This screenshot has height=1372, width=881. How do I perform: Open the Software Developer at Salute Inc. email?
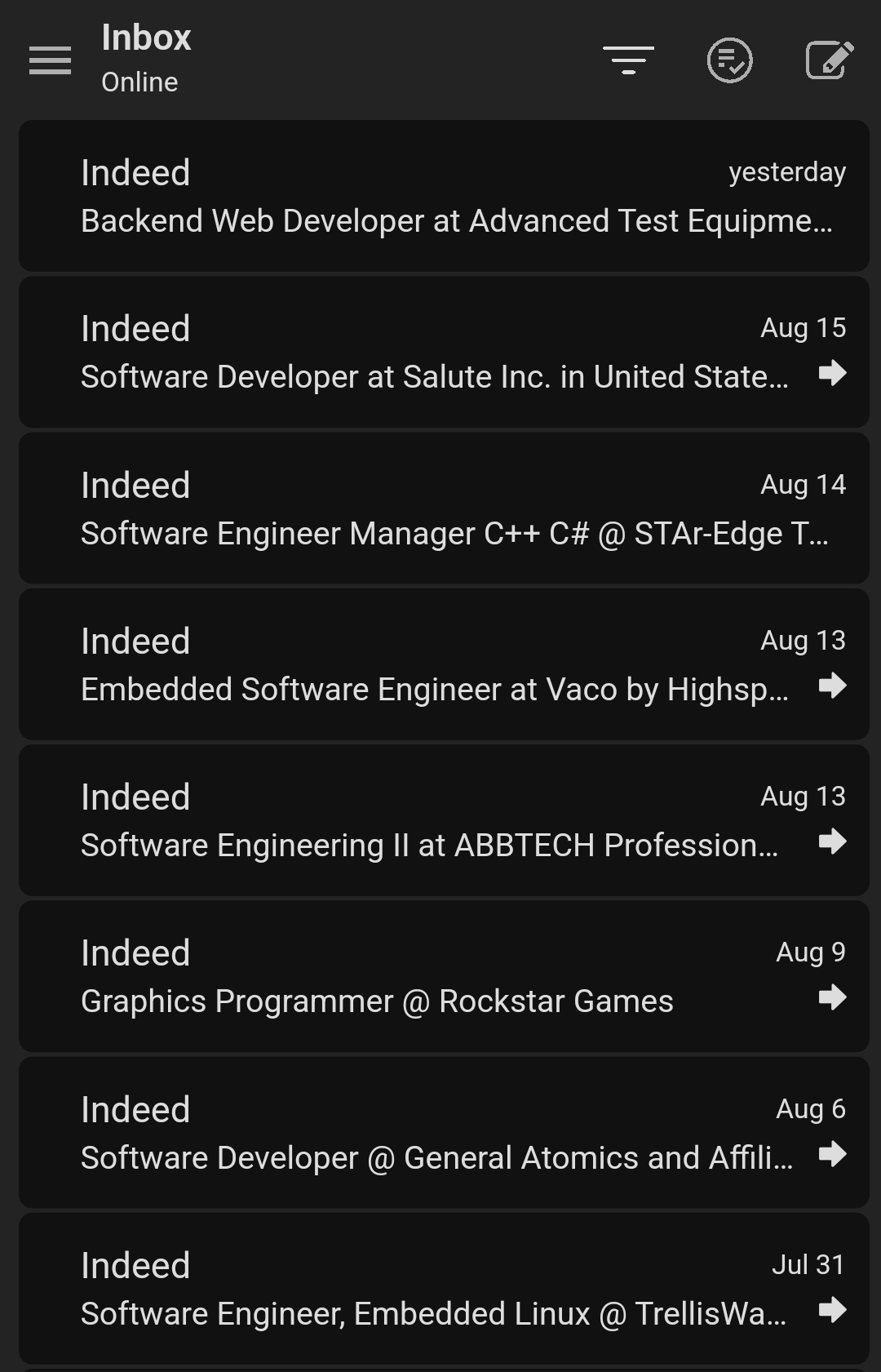(444, 353)
